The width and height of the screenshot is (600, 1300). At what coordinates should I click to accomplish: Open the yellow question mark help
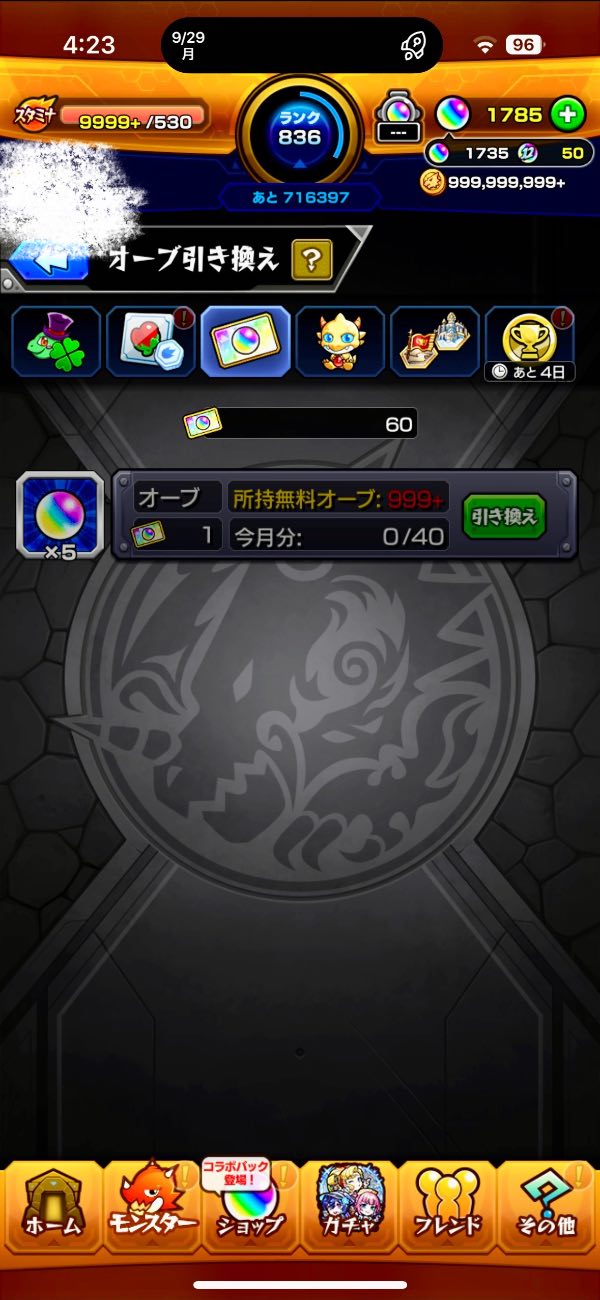pos(312,262)
